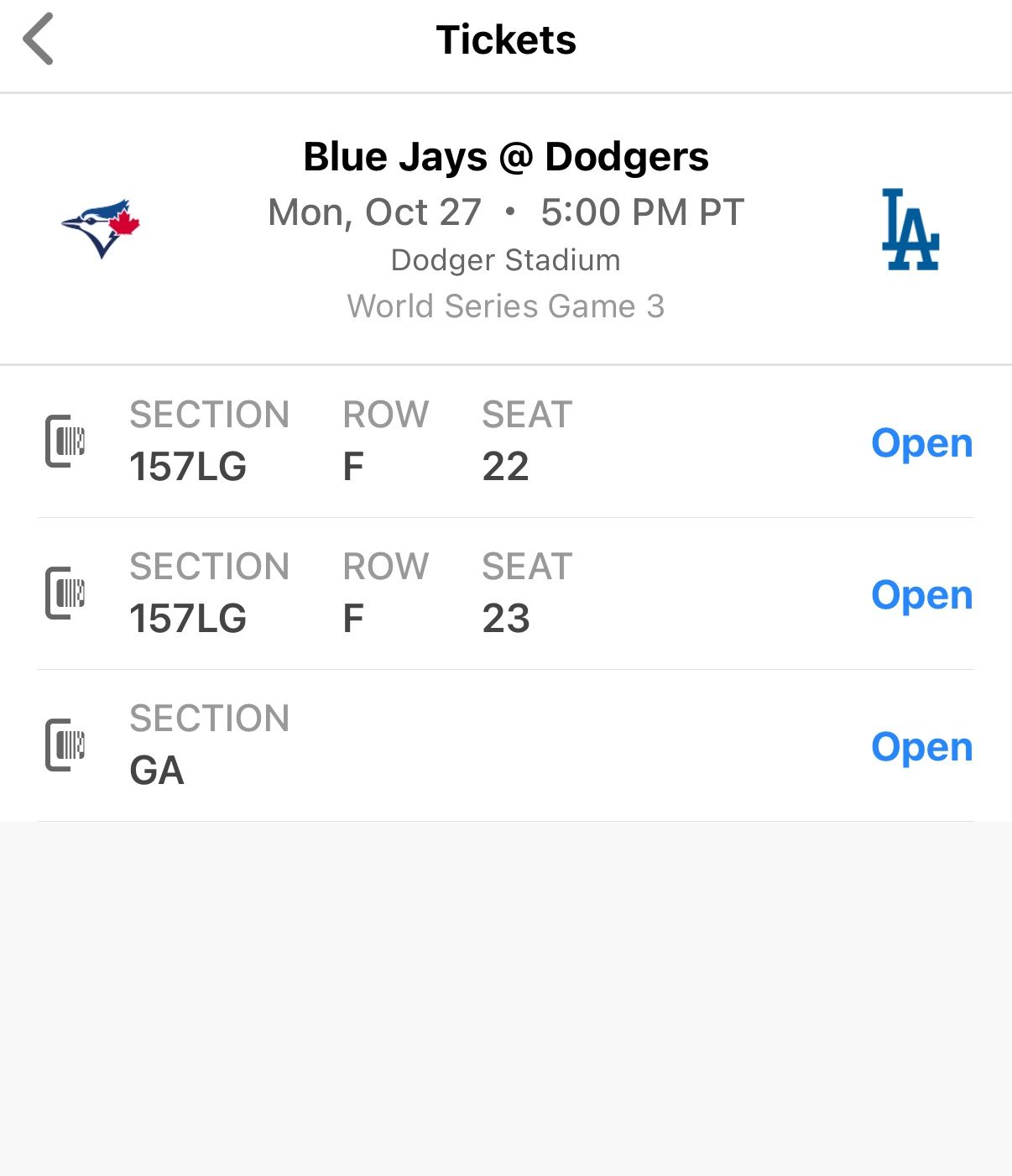1012x1176 pixels.
Task: Open the General Admission ticket
Action: point(921,746)
